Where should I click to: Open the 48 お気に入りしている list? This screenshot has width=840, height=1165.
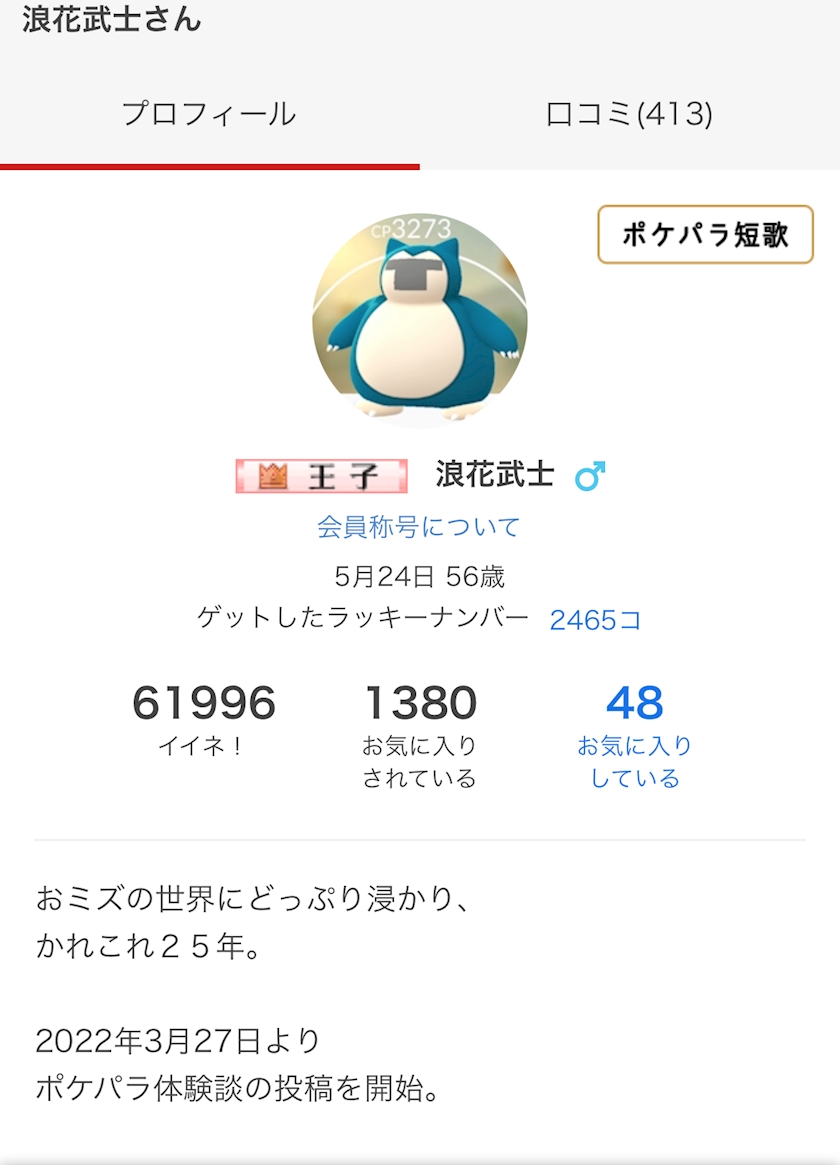(634, 734)
